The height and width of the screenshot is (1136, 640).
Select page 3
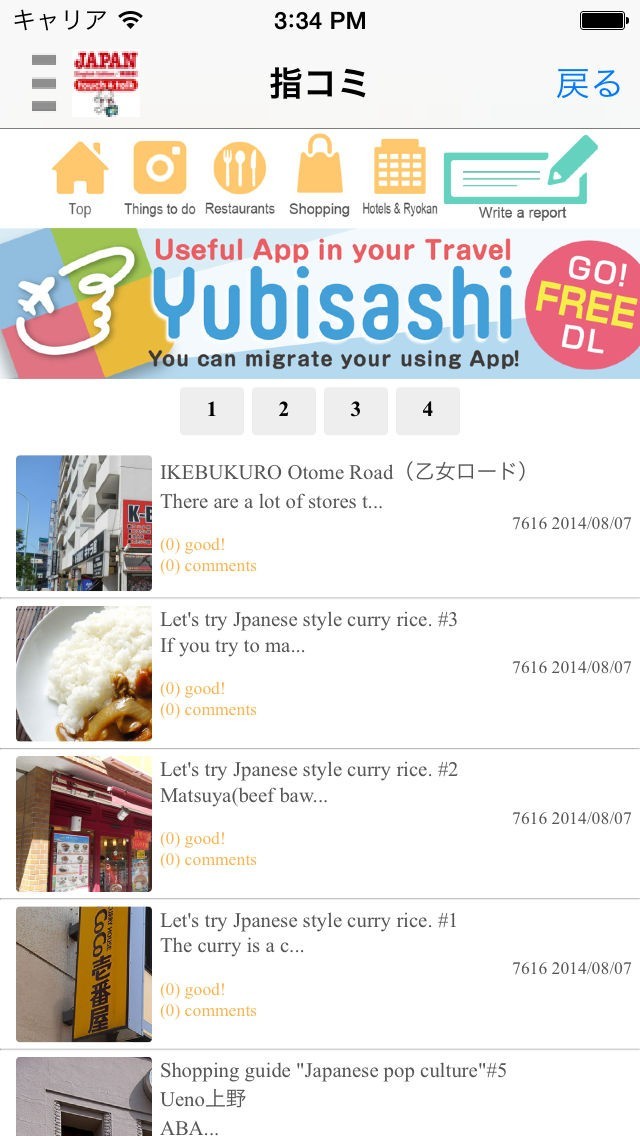click(356, 410)
